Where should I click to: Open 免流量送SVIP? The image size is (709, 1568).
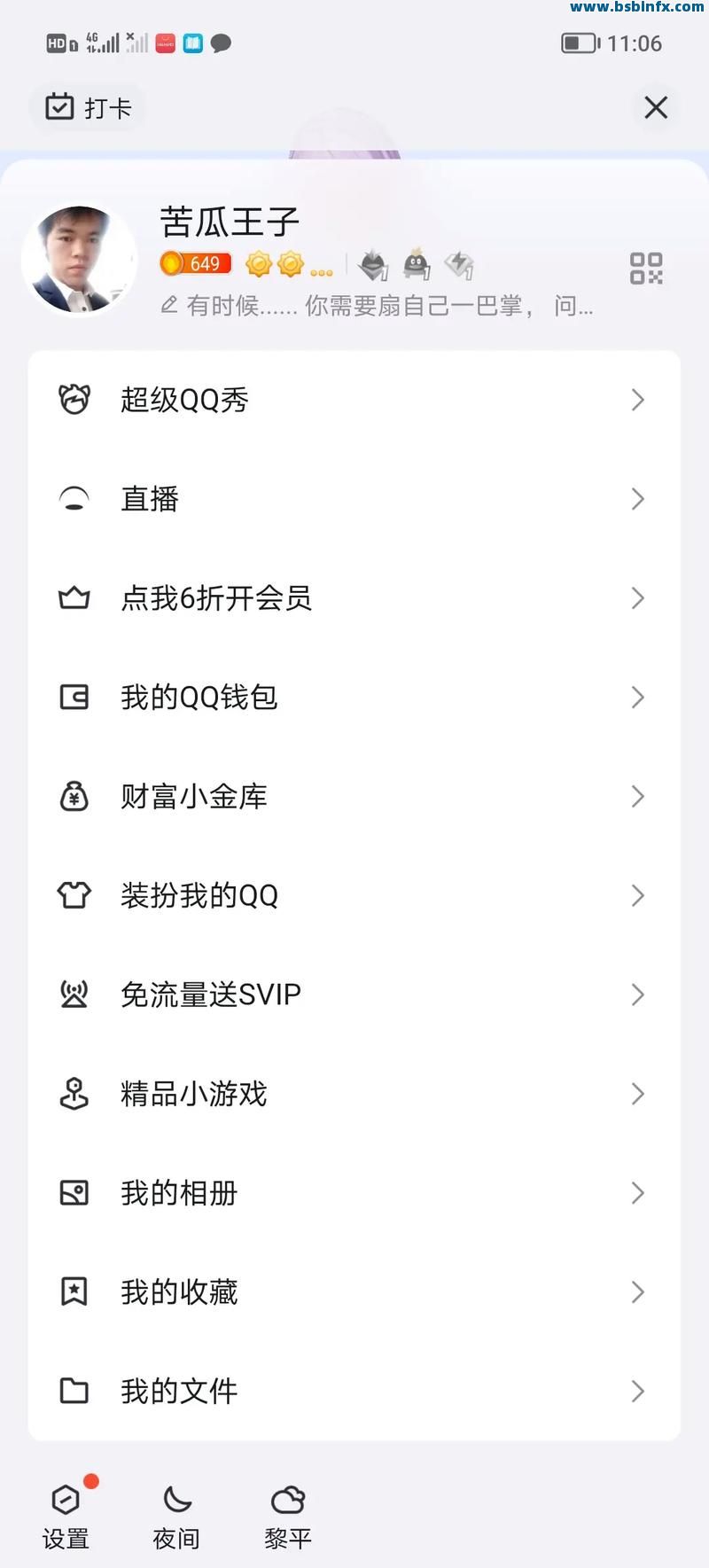click(354, 995)
